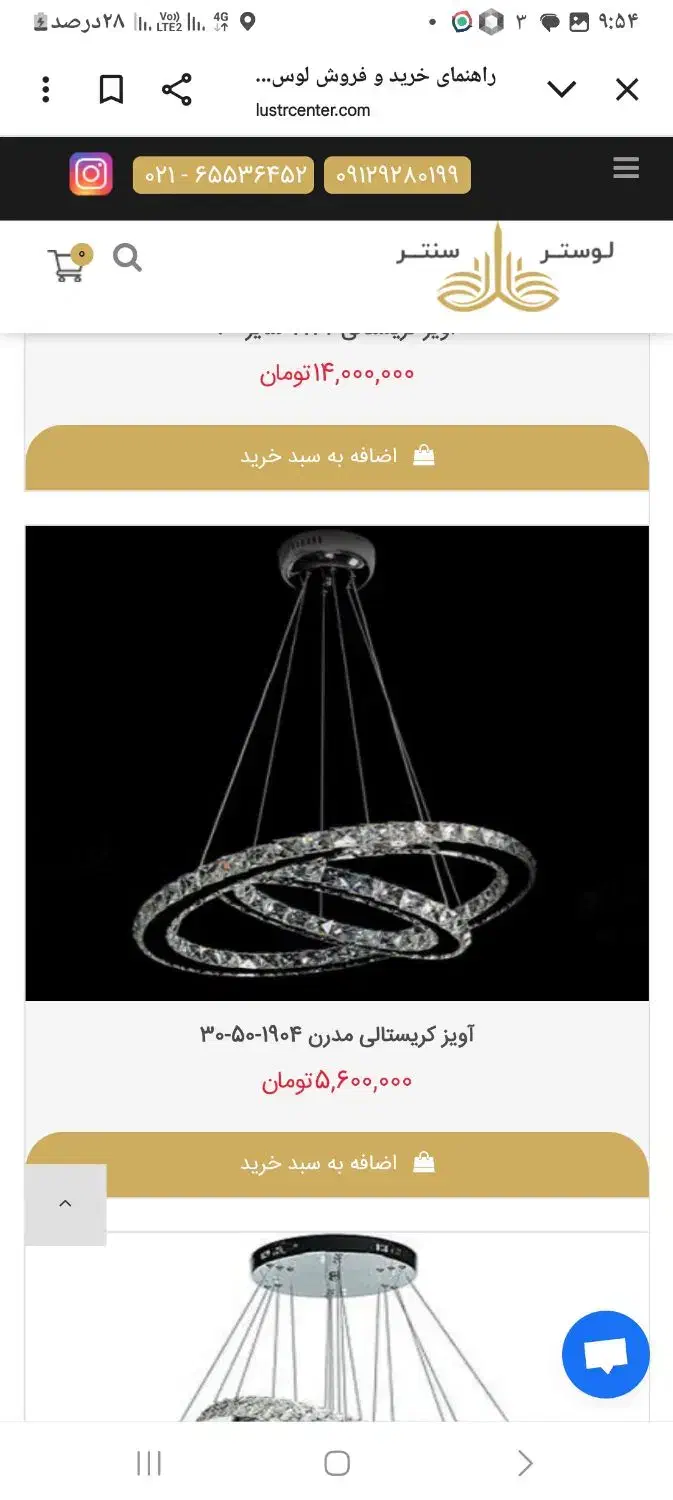Bookmark this web page
This screenshot has width=673, height=1500.
pyautogui.click(x=111, y=90)
